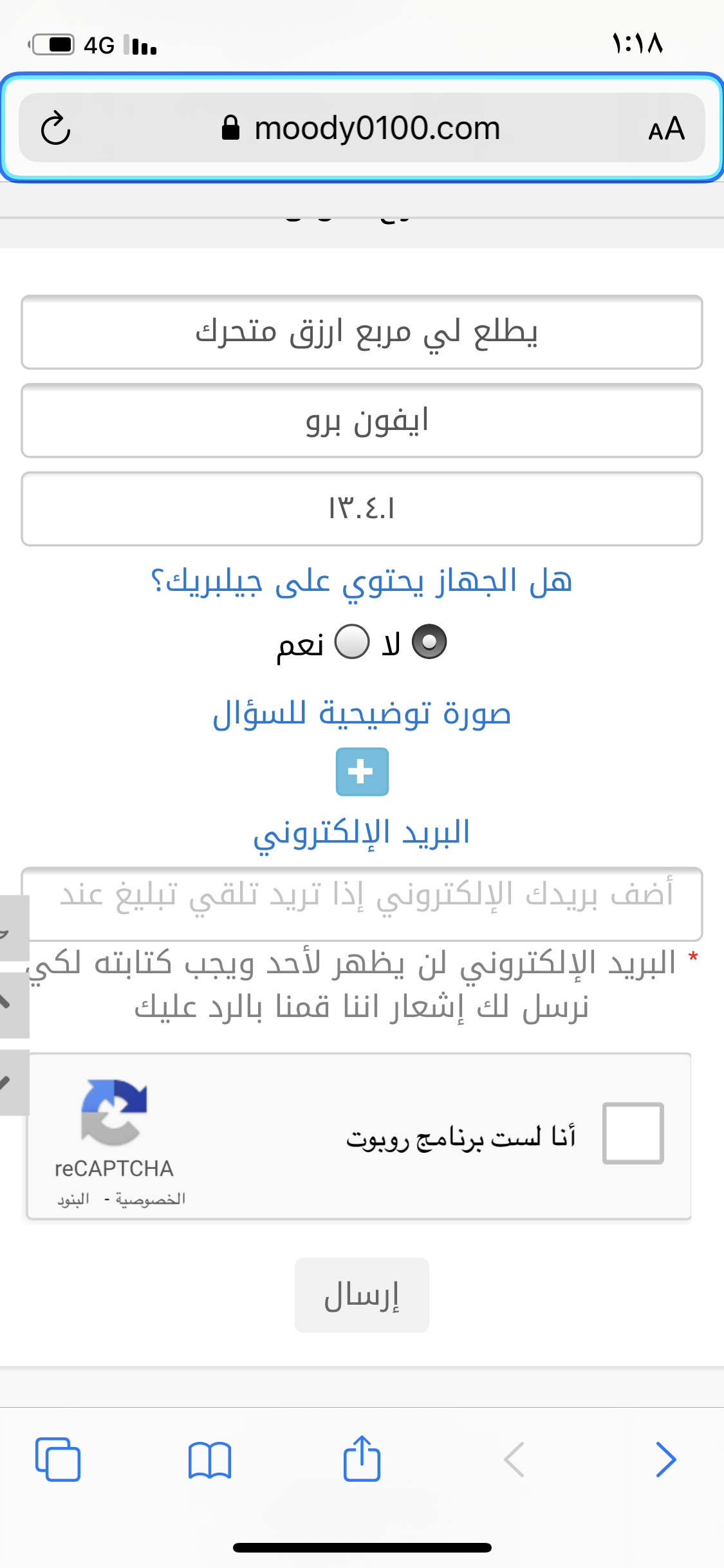
Task: Share this page
Action: tap(362, 1458)
